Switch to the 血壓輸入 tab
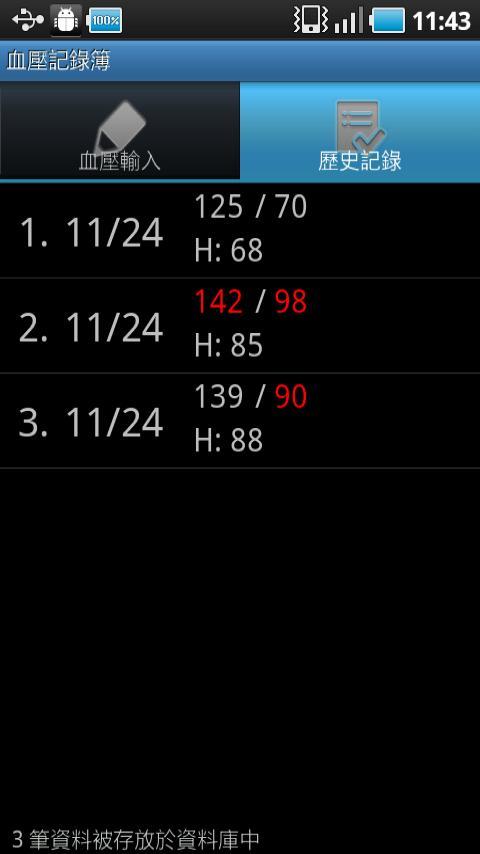 [120, 131]
